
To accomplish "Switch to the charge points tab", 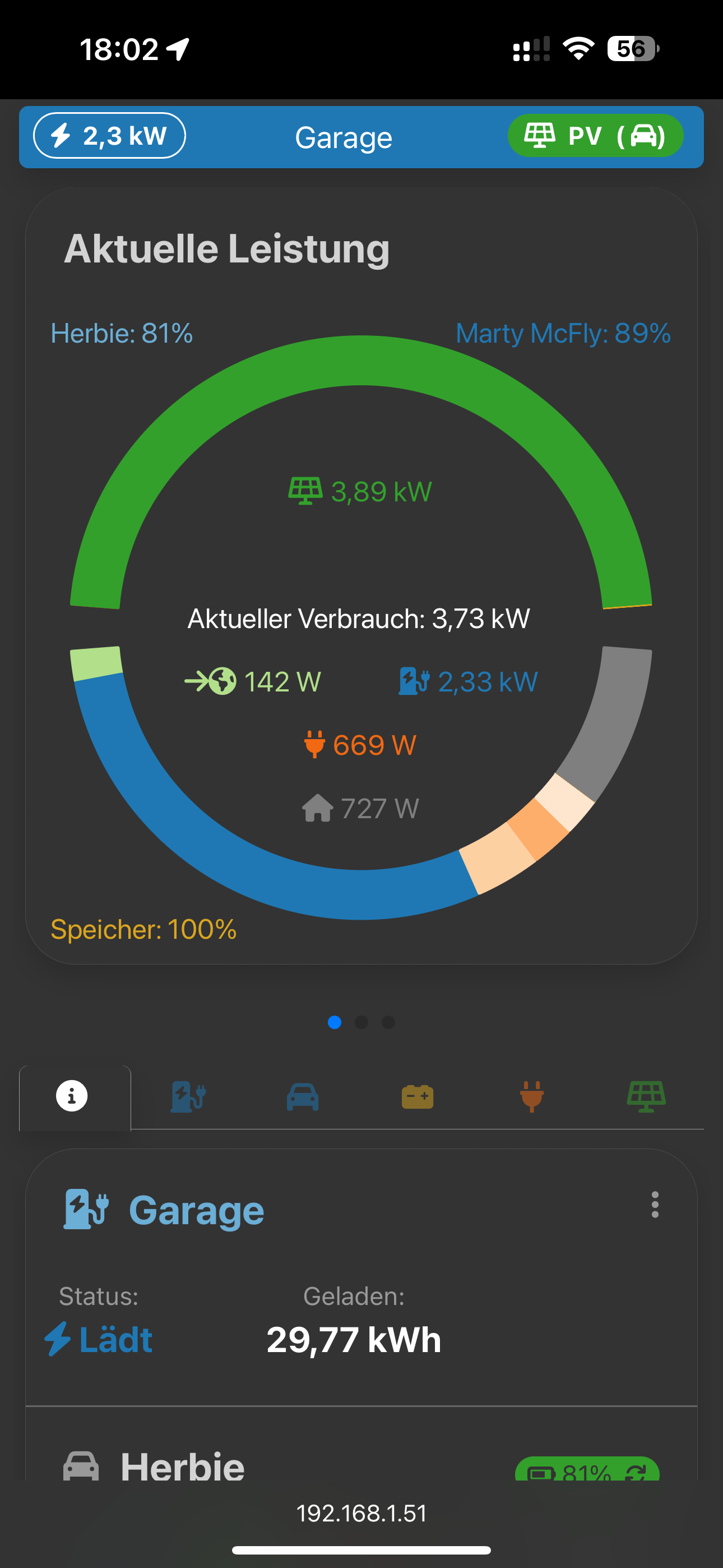I will coord(188,1097).
